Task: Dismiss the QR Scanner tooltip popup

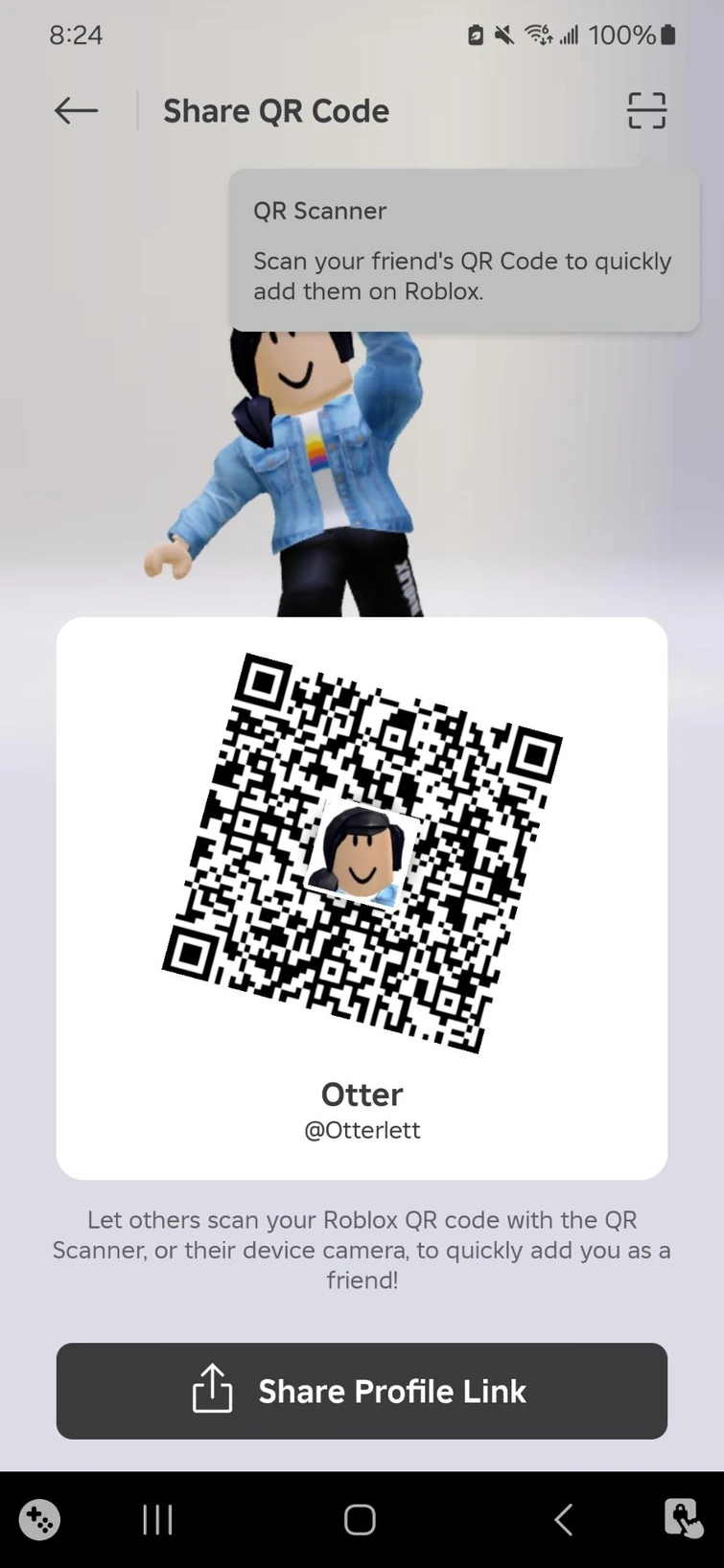Action: (x=463, y=249)
